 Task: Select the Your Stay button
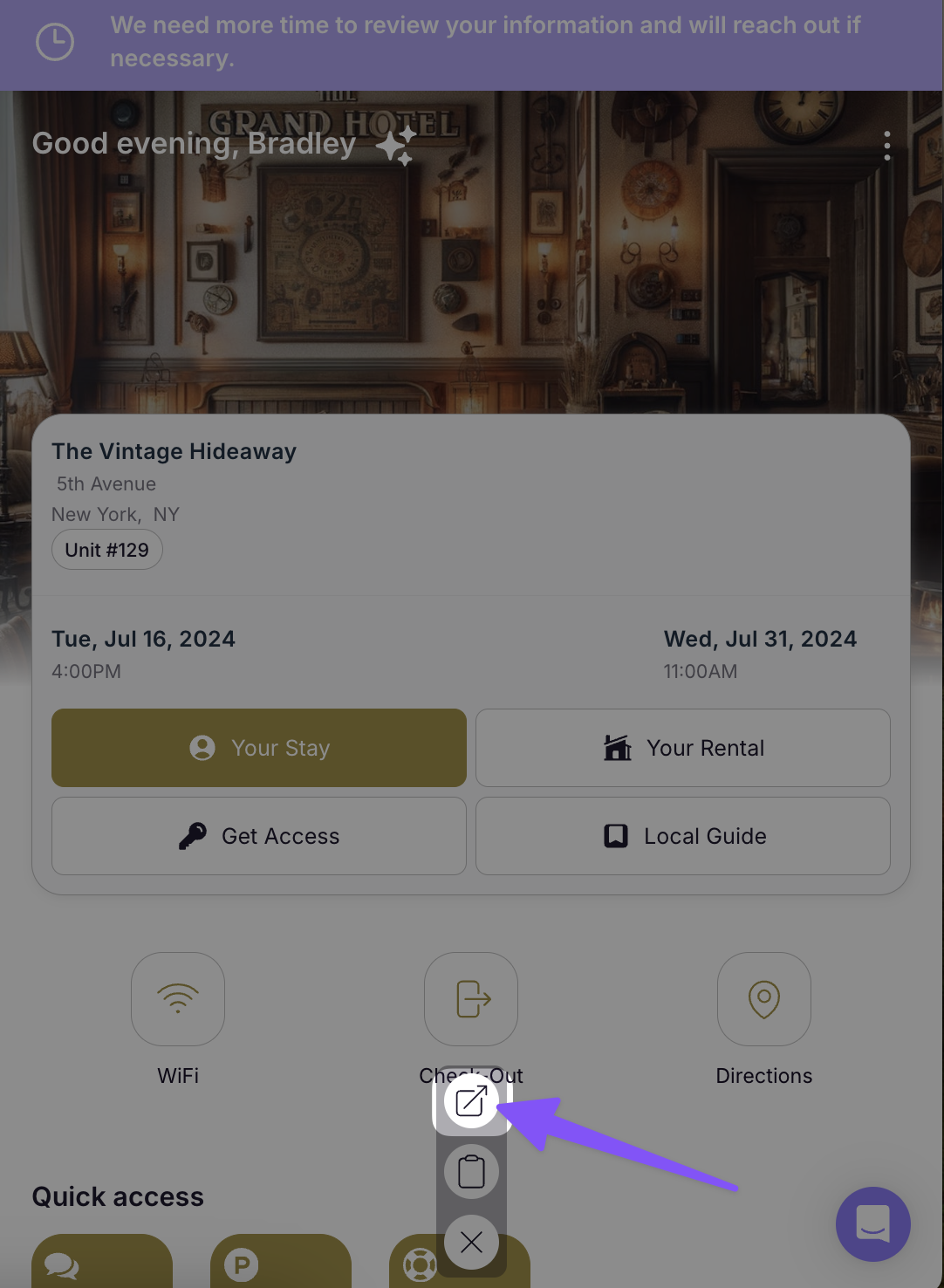click(x=259, y=748)
